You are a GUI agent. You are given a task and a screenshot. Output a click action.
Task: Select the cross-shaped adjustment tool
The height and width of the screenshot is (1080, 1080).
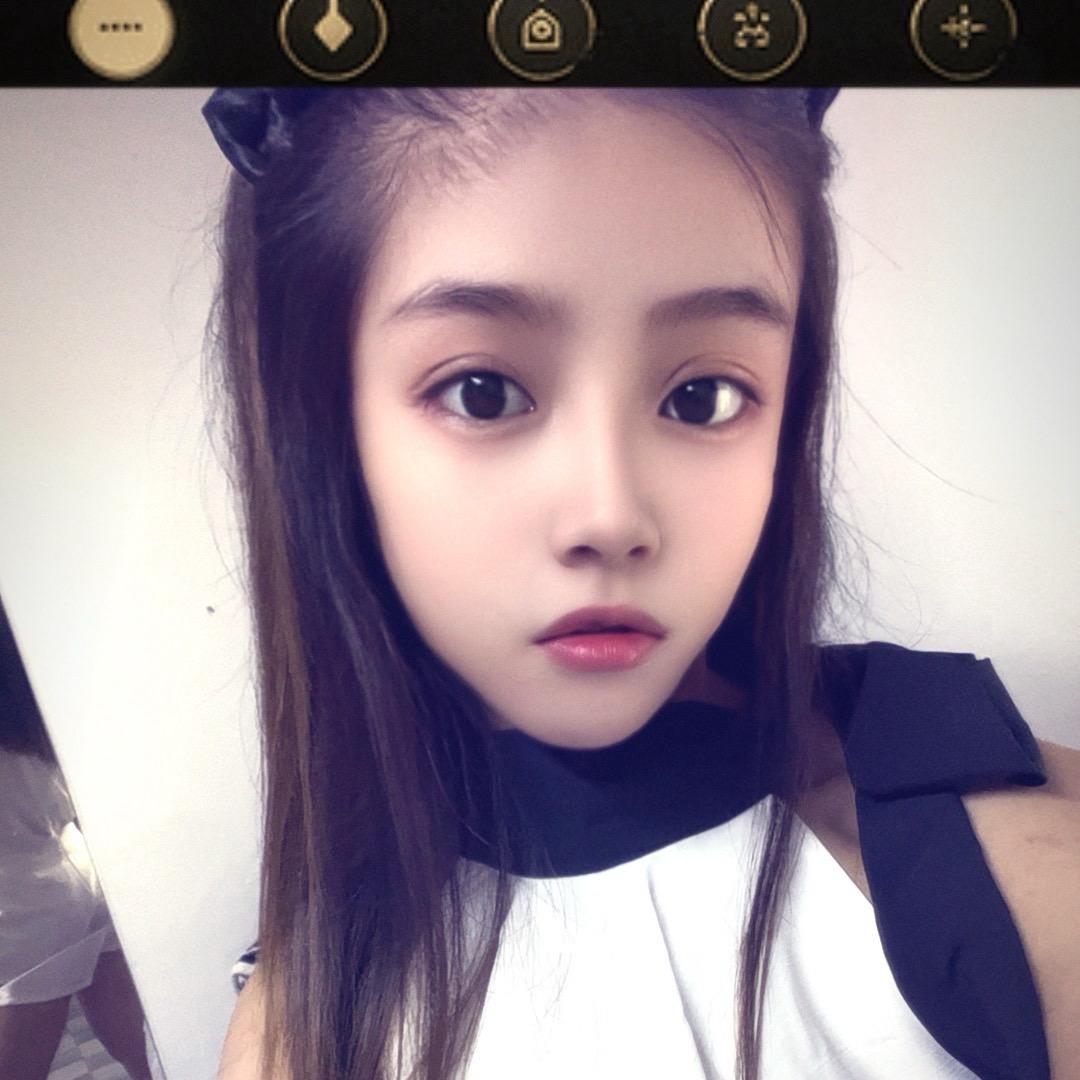962,32
